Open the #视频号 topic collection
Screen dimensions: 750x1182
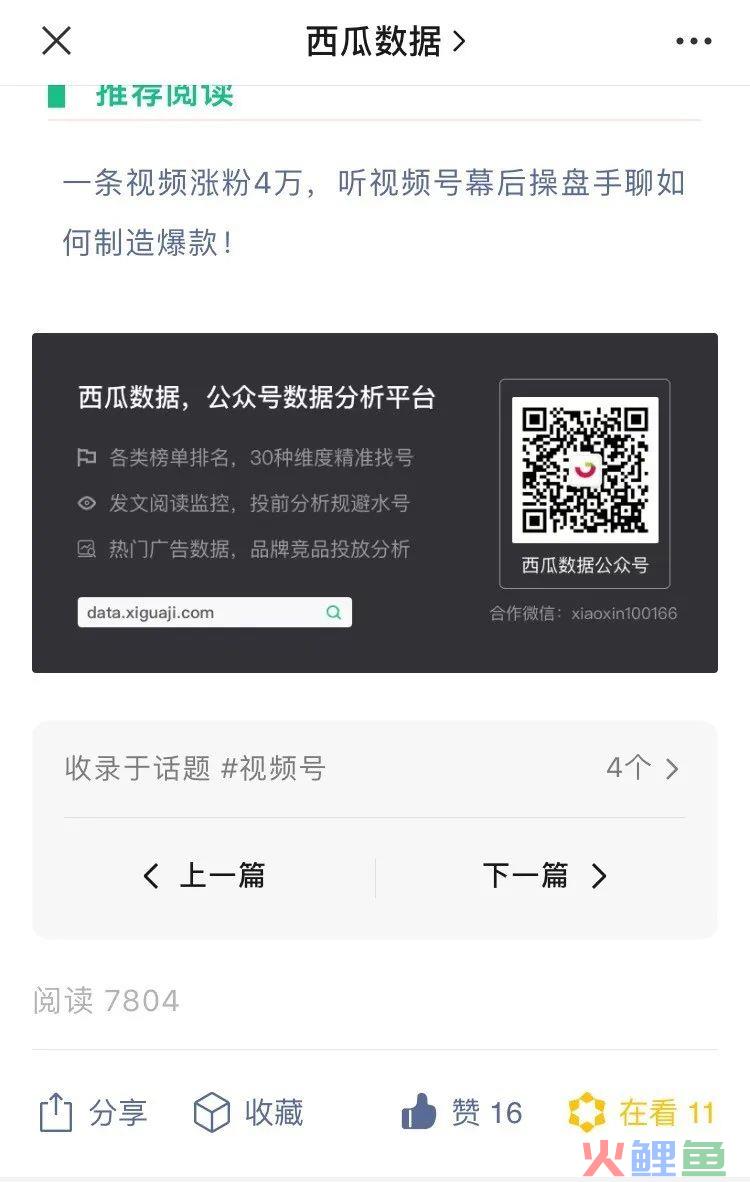click(374, 768)
